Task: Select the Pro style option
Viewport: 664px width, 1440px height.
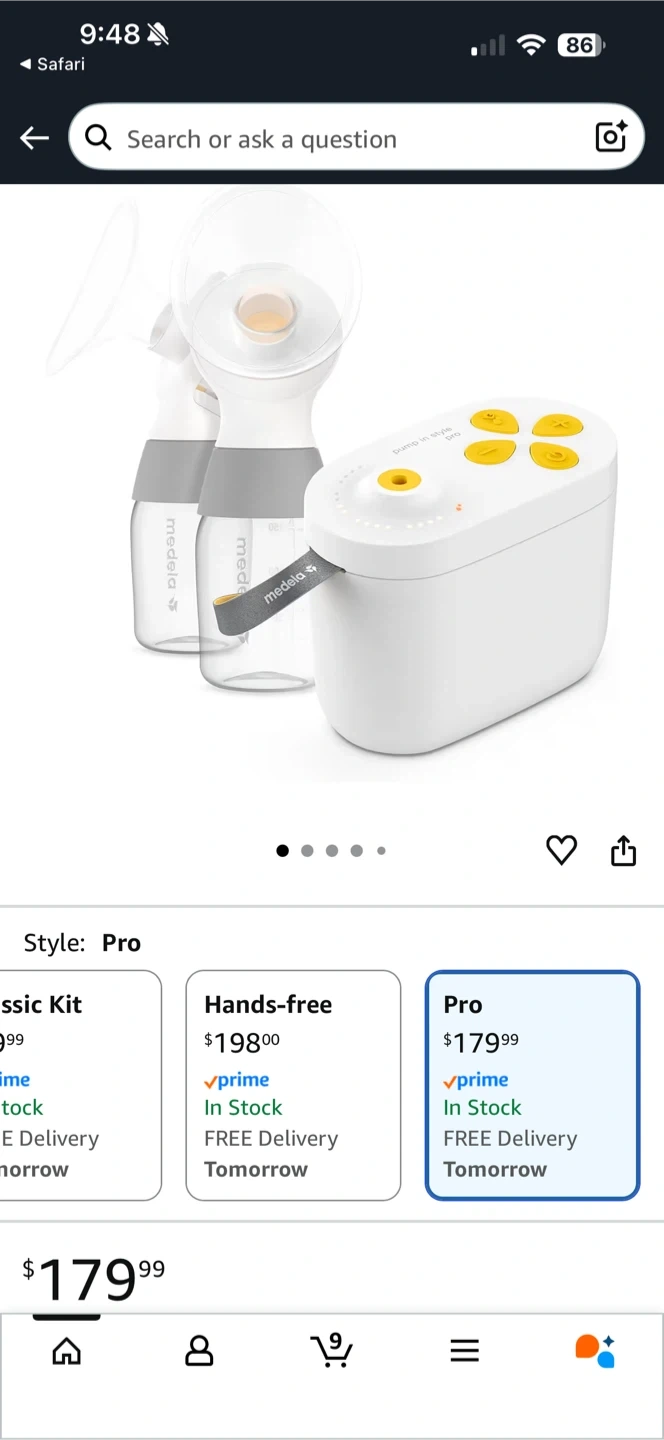Action: [532, 1085]
